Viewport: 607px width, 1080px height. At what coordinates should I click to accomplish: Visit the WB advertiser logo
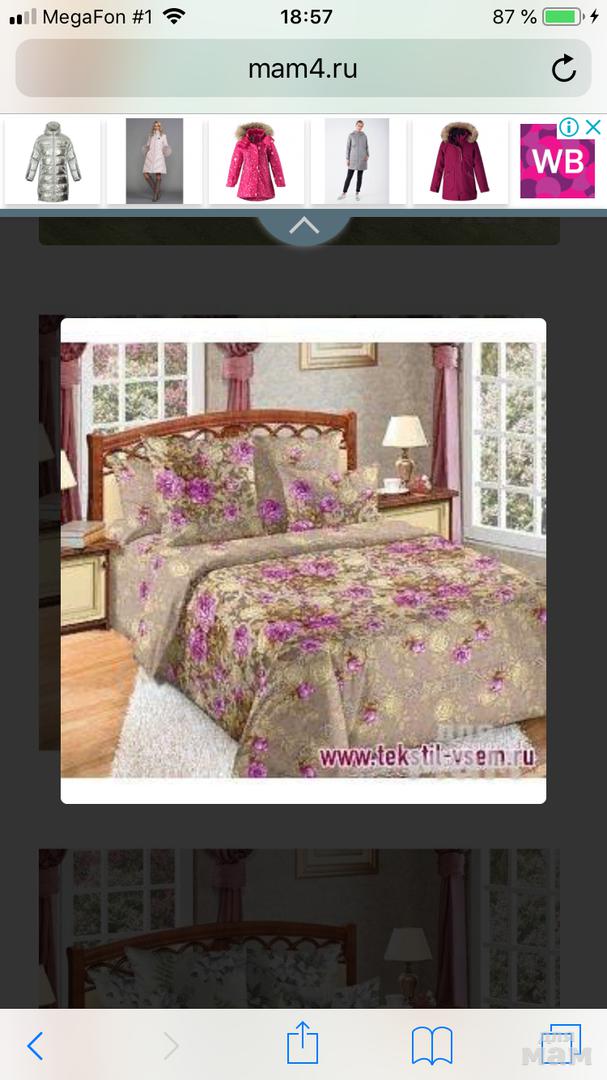[x=557, y=167]
